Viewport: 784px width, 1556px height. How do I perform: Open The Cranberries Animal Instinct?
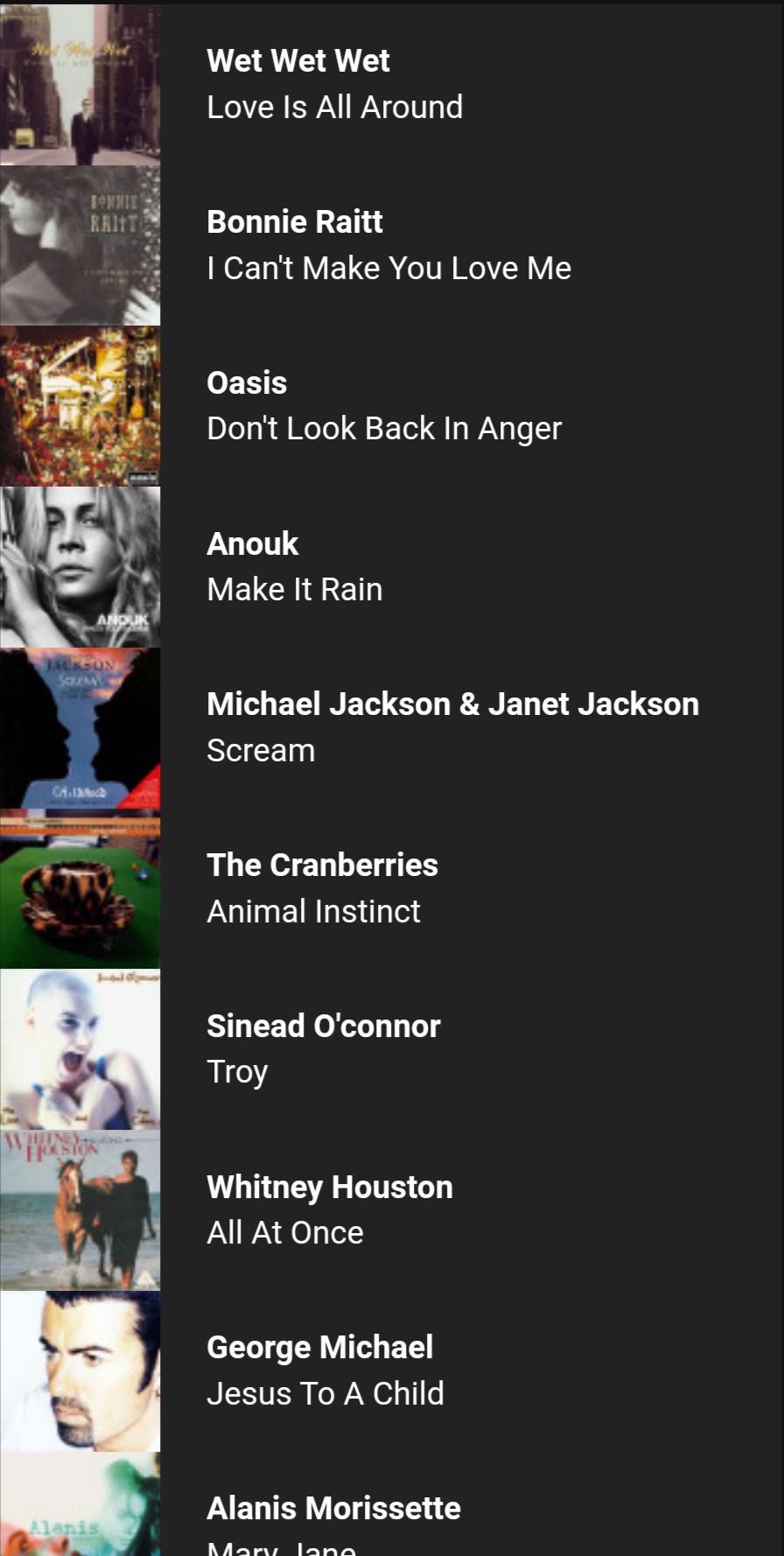click(x=392, y=888)
